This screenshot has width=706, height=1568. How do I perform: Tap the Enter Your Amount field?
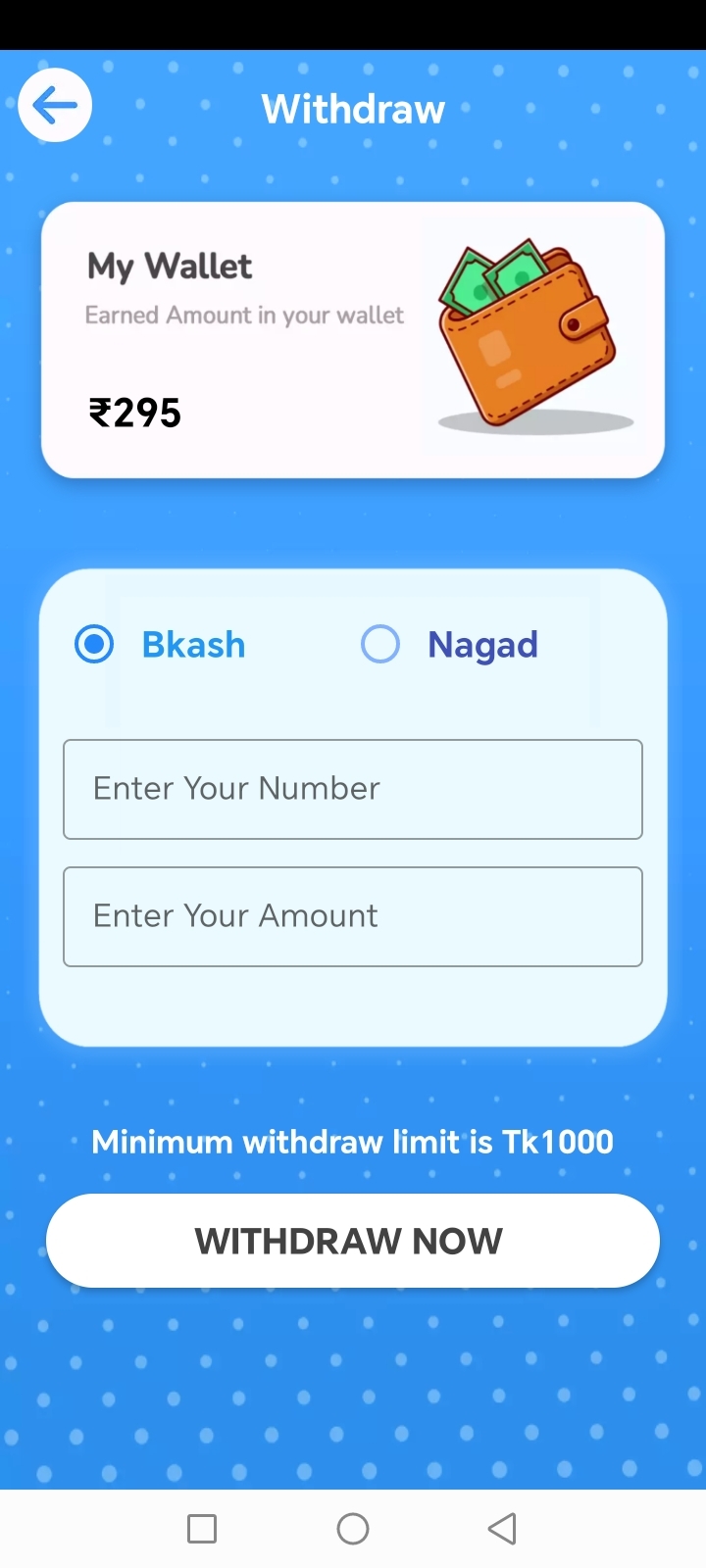(x=353, y=916)
